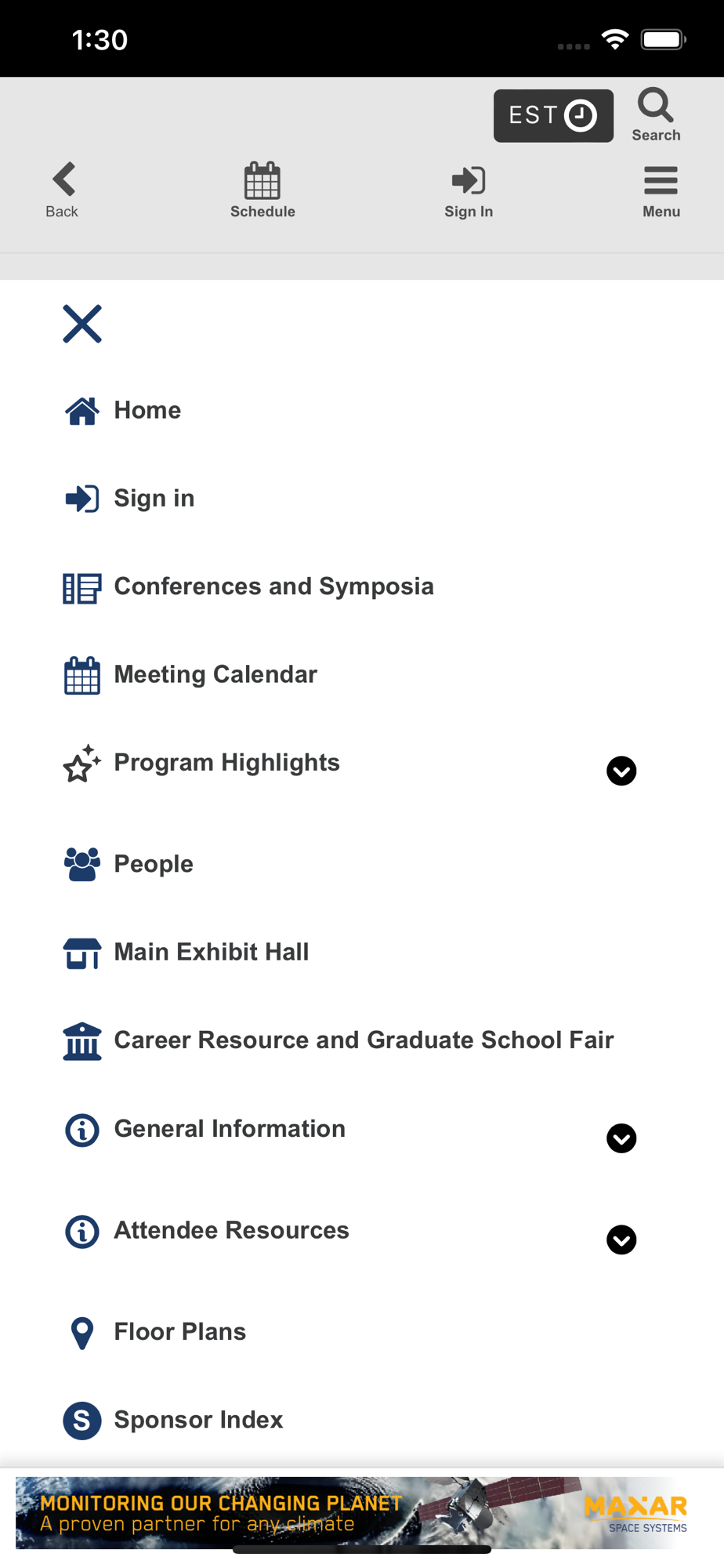724x1568 pixels.
Task: Open the Sponsor Index
Action: tap(198, 1420)
